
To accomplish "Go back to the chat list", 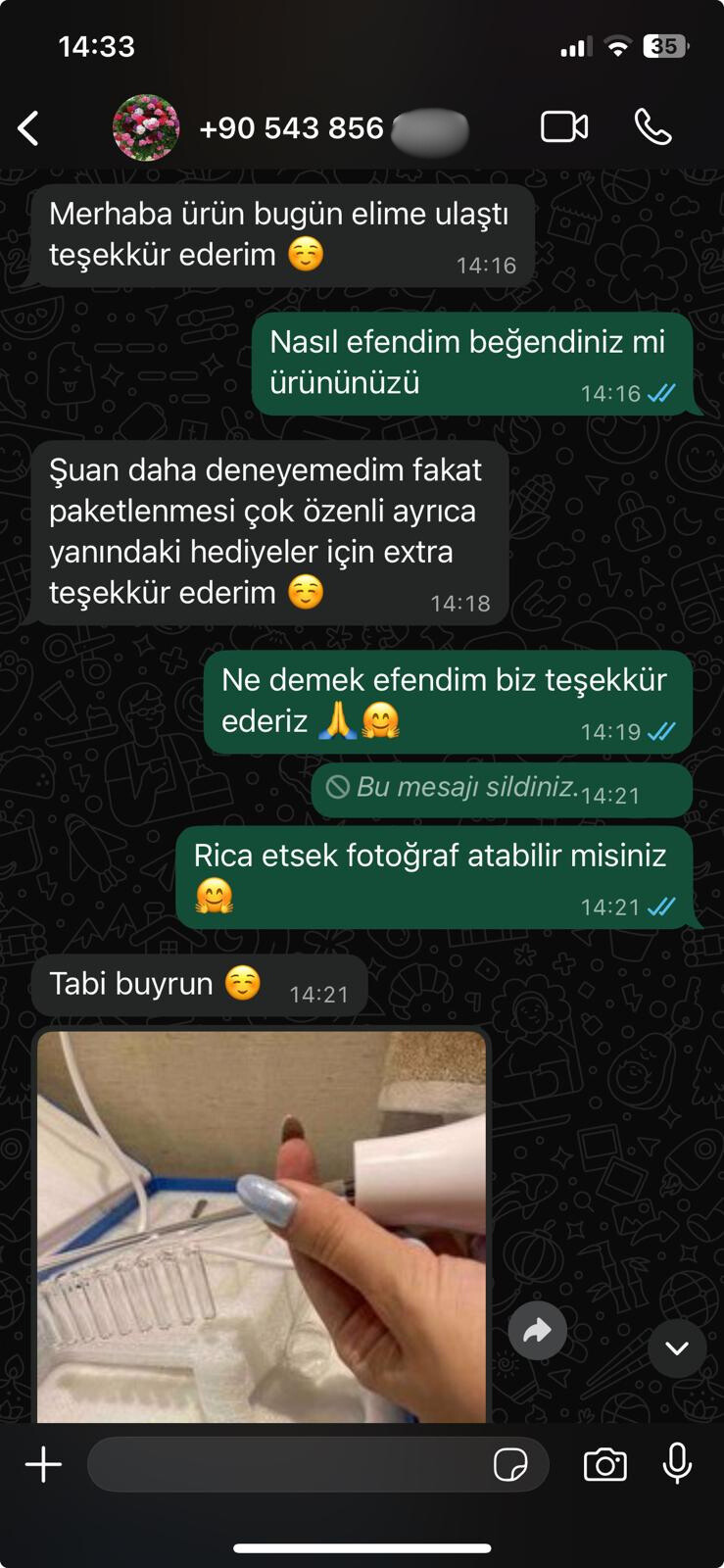I will tap(29, 128).
